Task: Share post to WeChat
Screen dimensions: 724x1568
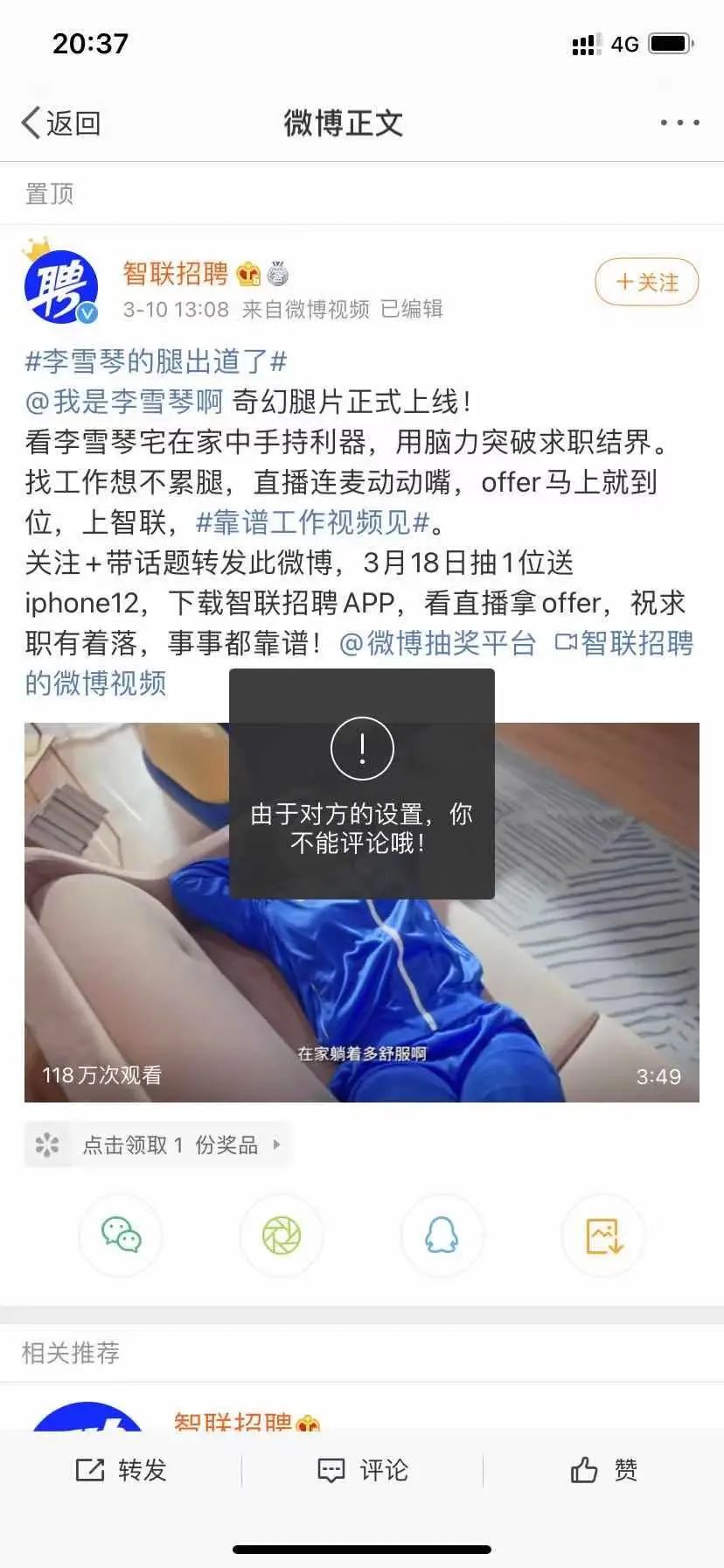Action: 121,1235
